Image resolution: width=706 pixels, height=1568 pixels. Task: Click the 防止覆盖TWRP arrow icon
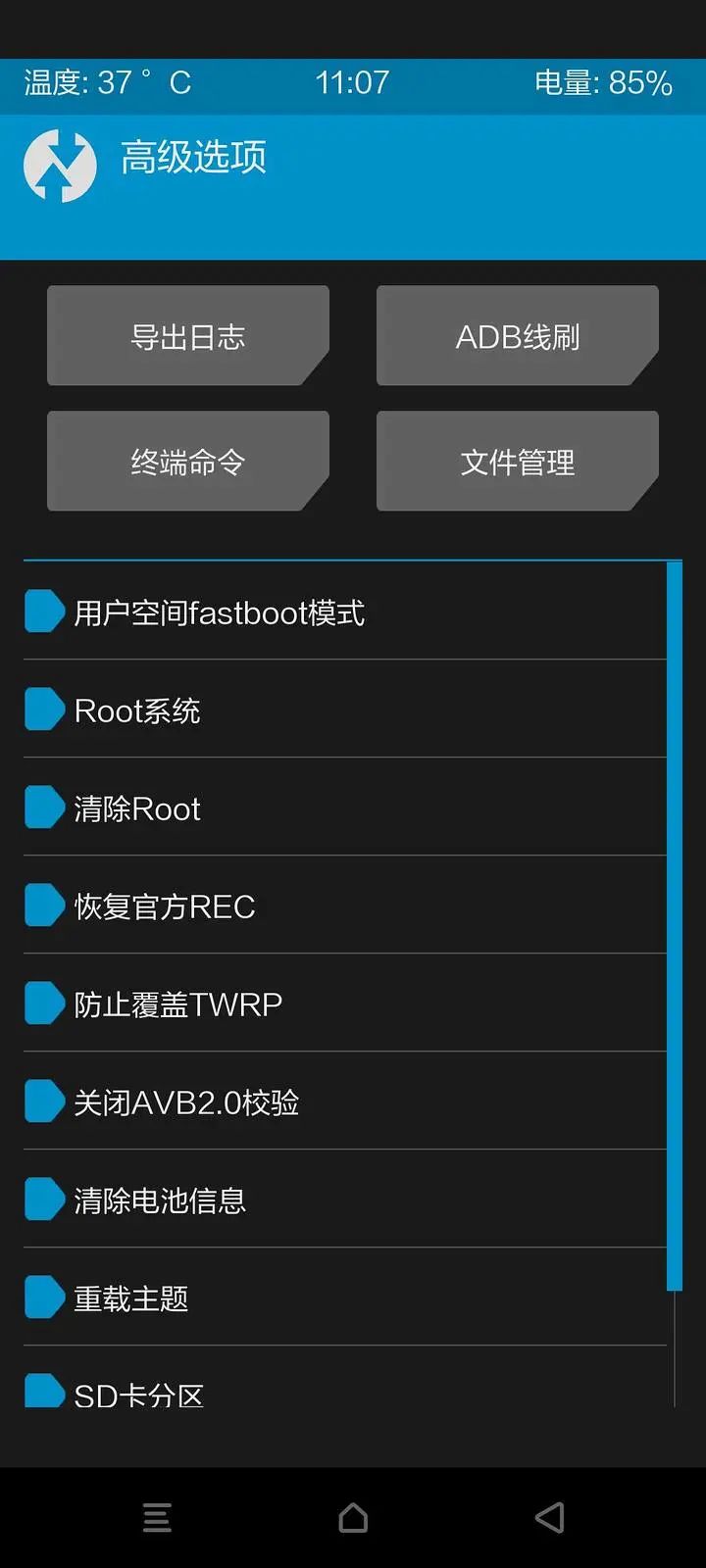tap(42, 1003)
